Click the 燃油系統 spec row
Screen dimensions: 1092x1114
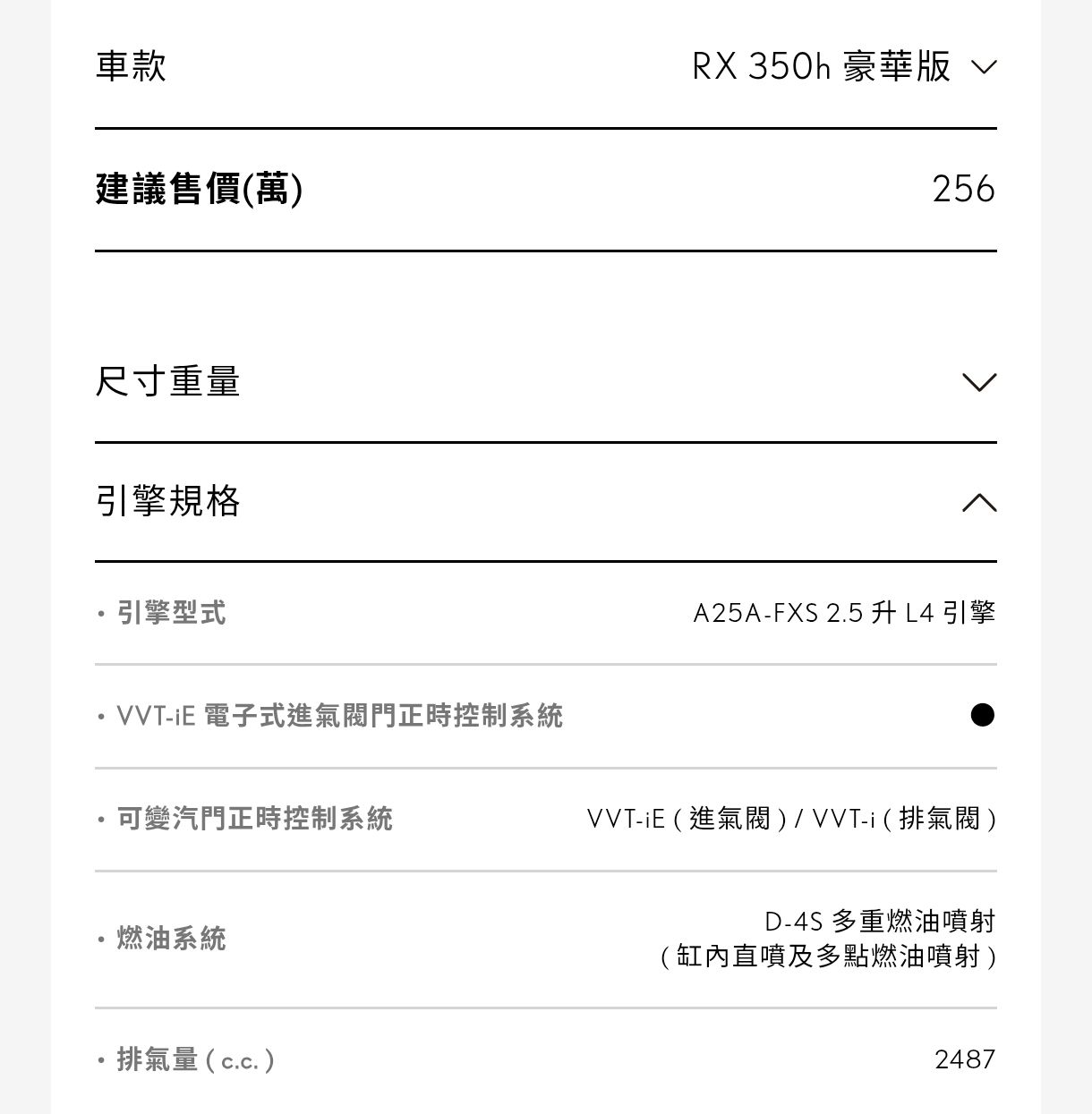(x=170, y=940)
